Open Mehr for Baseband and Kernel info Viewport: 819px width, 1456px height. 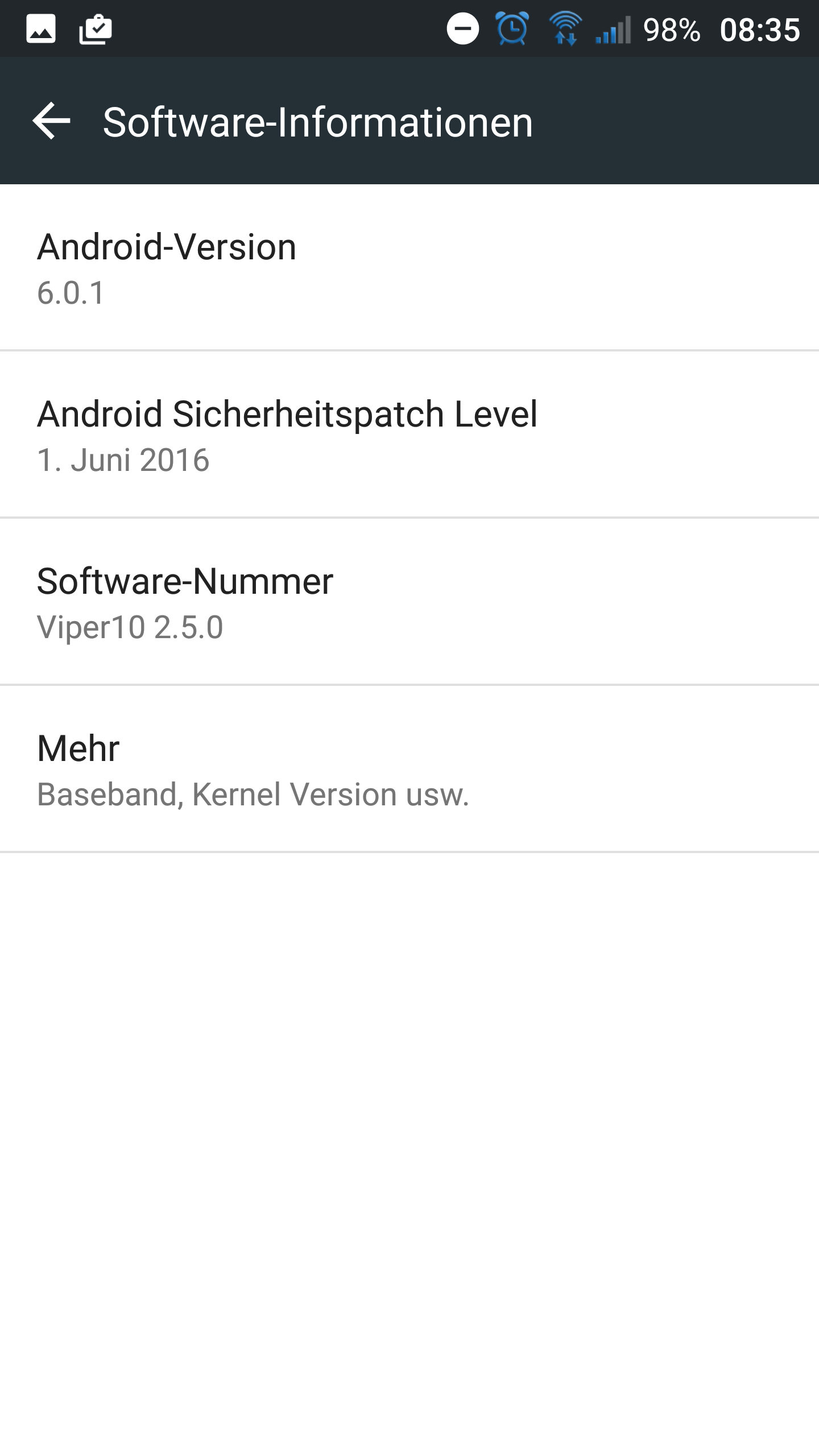(x=409, y=769)
